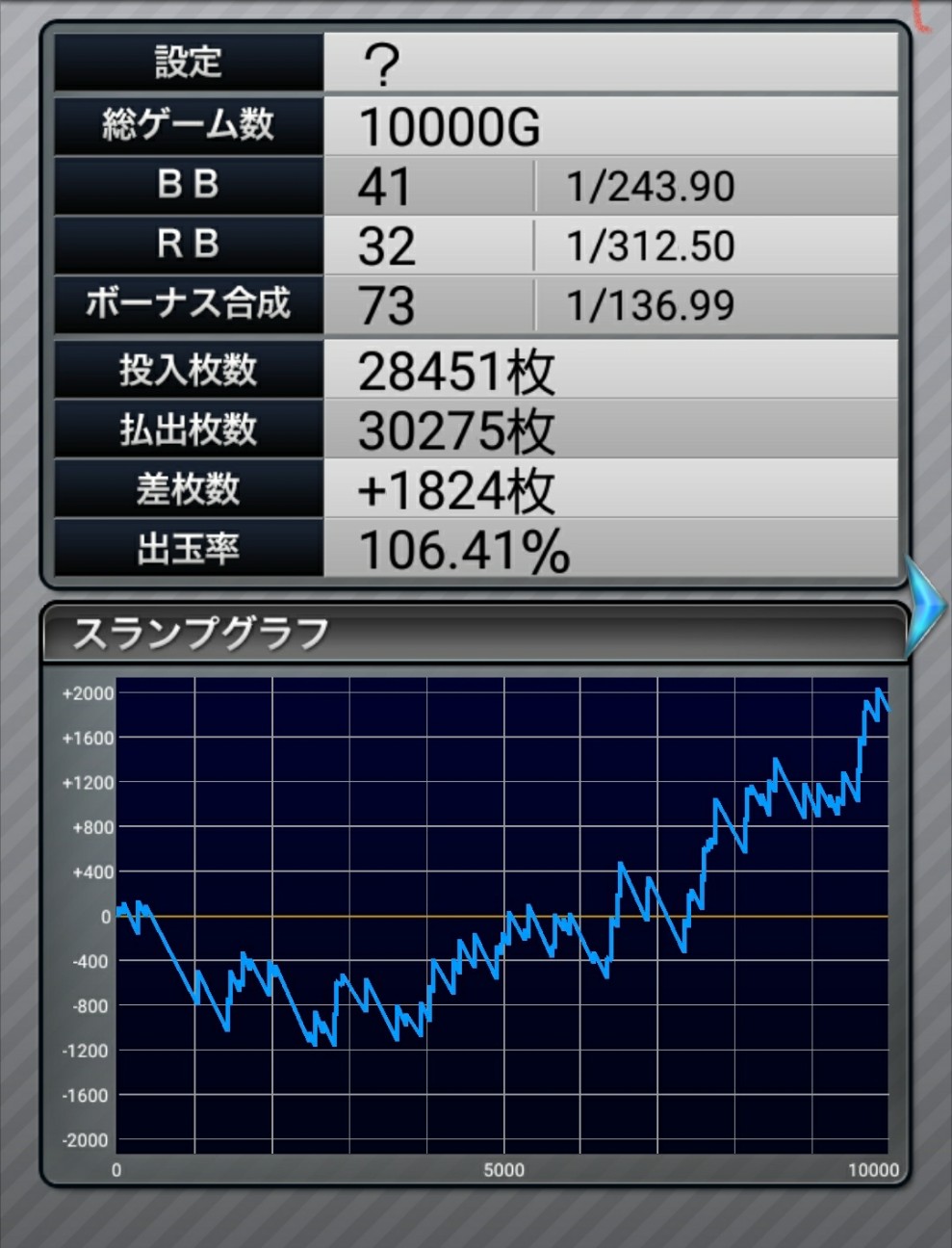The width and height of the screenshot is (952, 1248).
Task: Select the RB row label
Action: click(189, 246)
